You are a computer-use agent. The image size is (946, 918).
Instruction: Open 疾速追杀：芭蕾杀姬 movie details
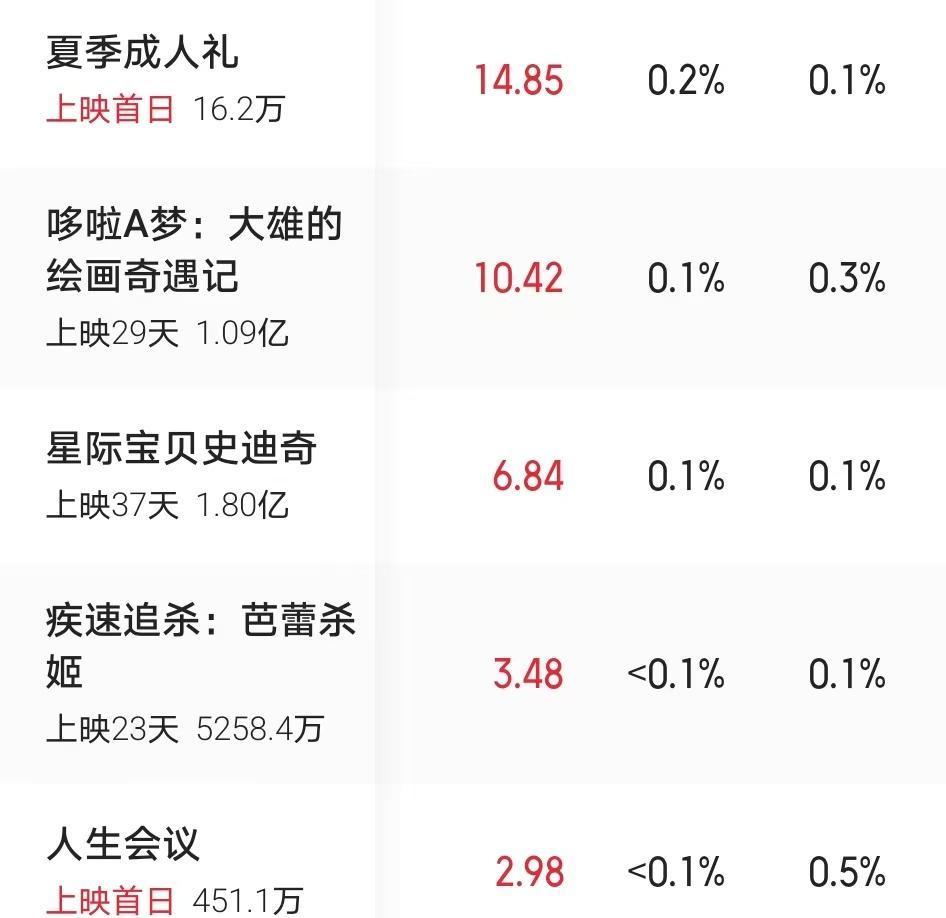(200, 645)
